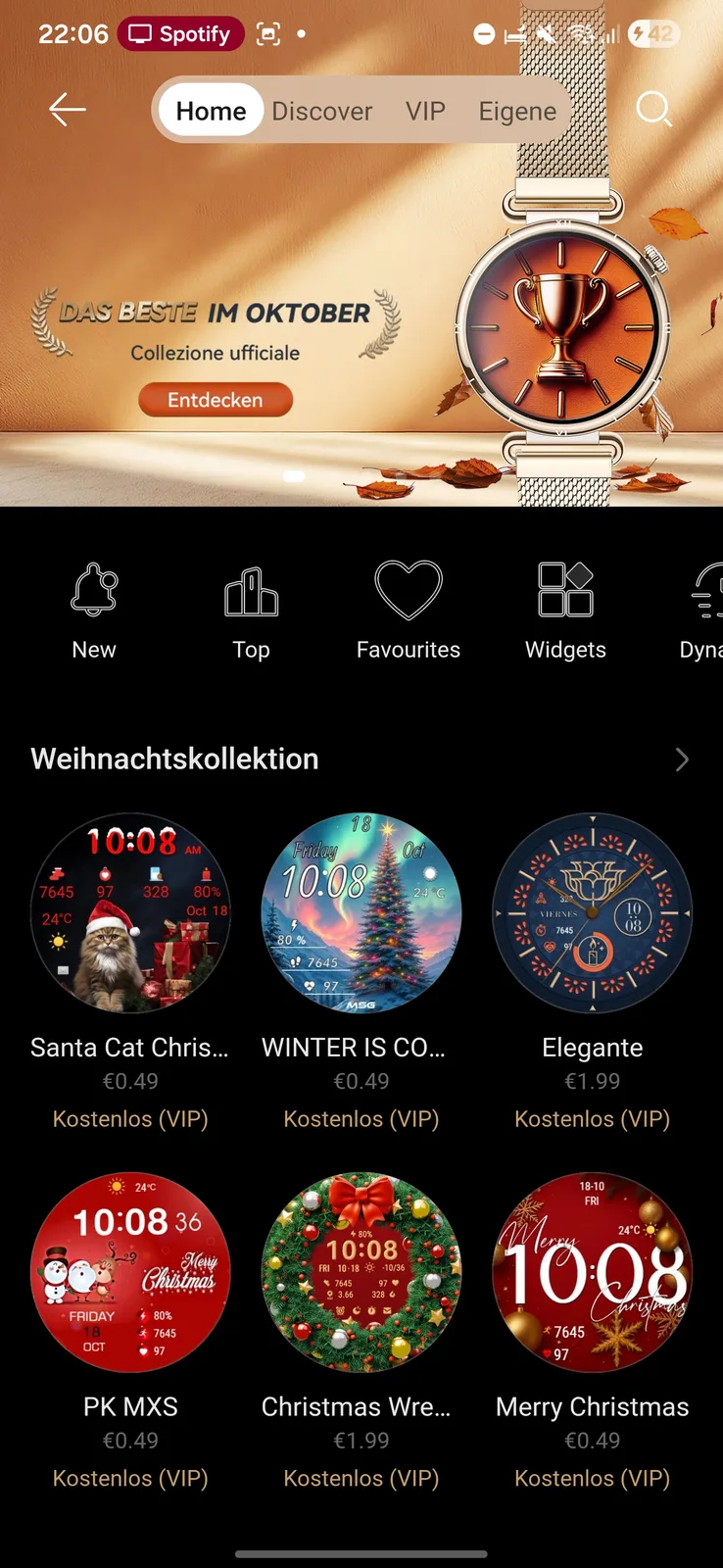
Task: View Favourites watch faces
Action: coord(408,610)
